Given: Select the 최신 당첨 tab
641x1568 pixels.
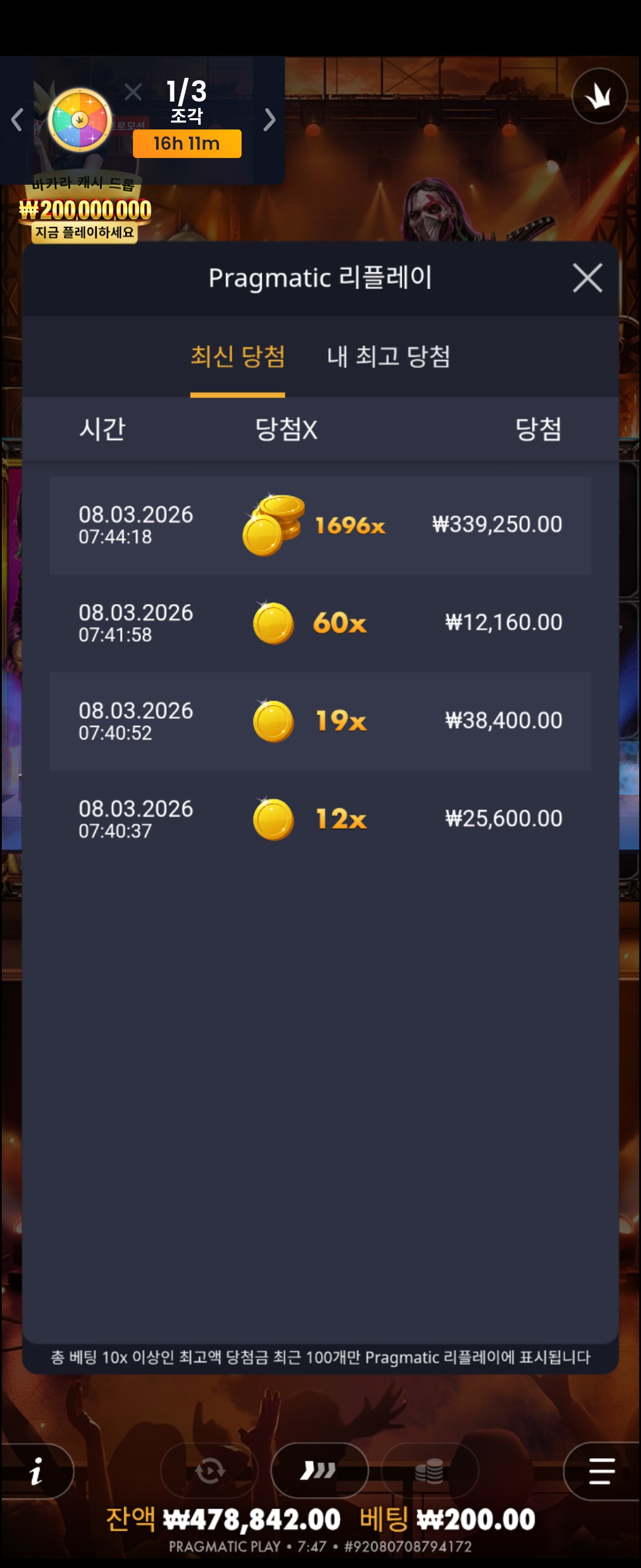Looking at the screenshot, I should [x=238, y=357].
